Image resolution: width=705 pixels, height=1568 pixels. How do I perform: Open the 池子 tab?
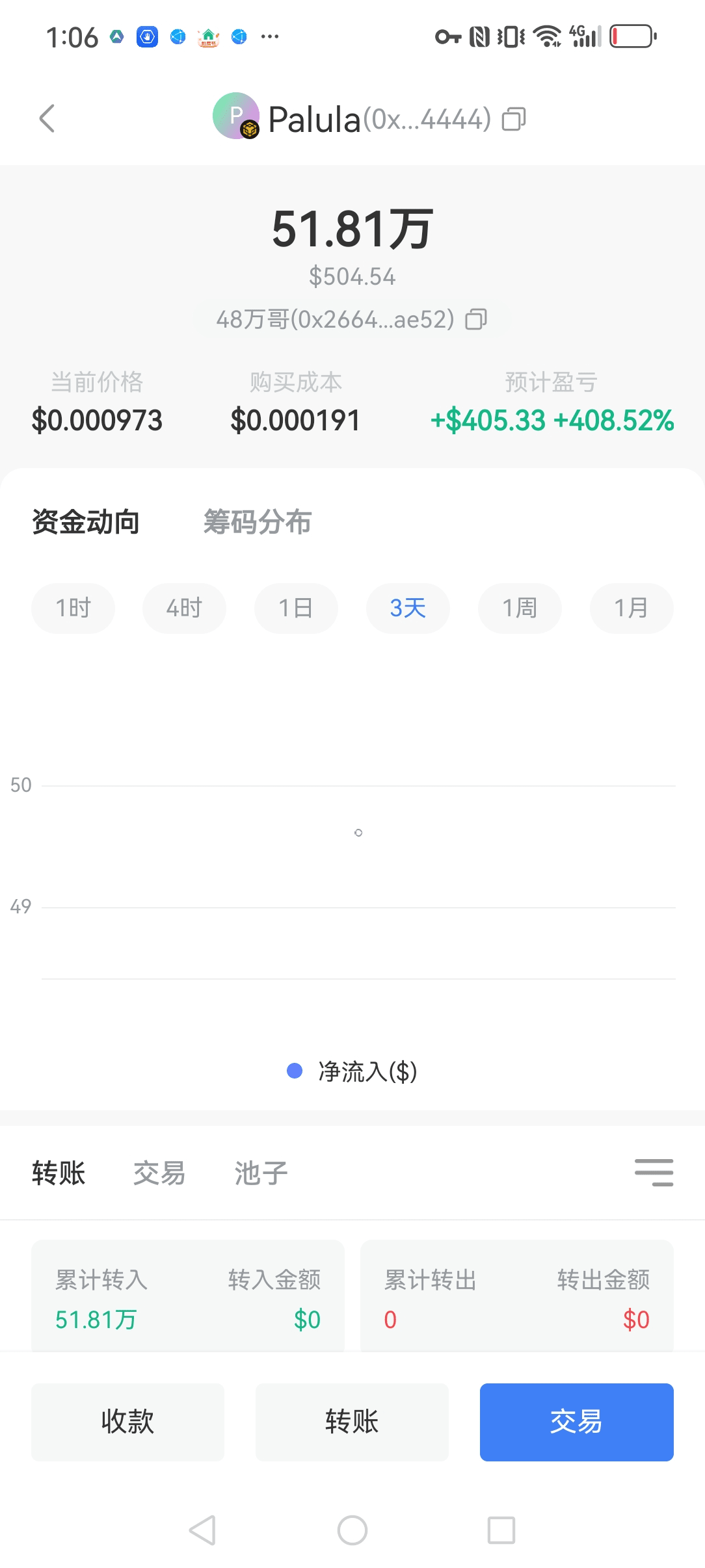point(261,1173)
